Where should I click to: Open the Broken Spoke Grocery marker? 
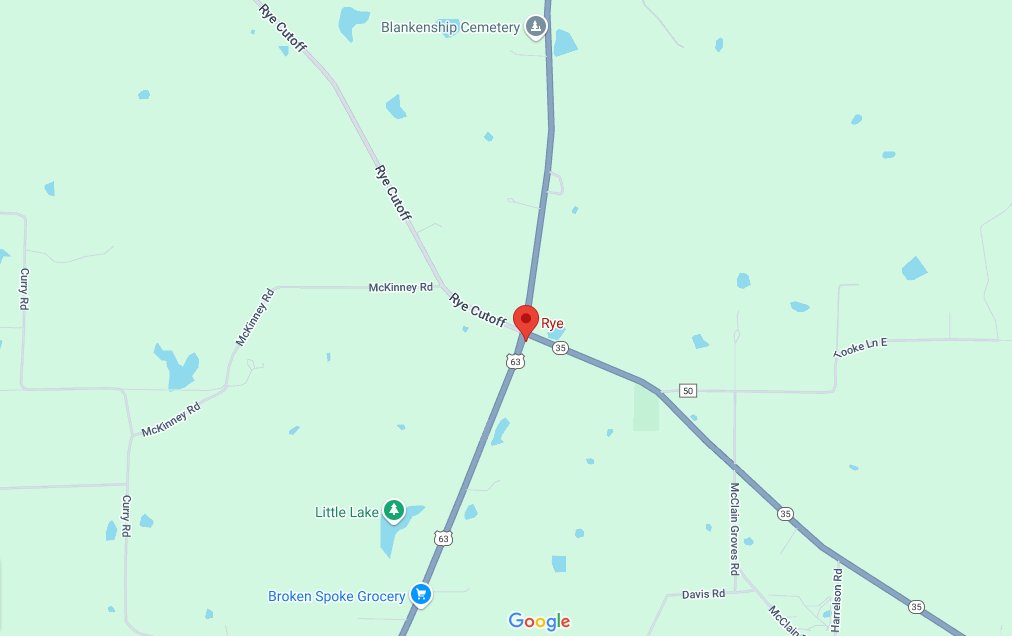click(x=421, y=595)
